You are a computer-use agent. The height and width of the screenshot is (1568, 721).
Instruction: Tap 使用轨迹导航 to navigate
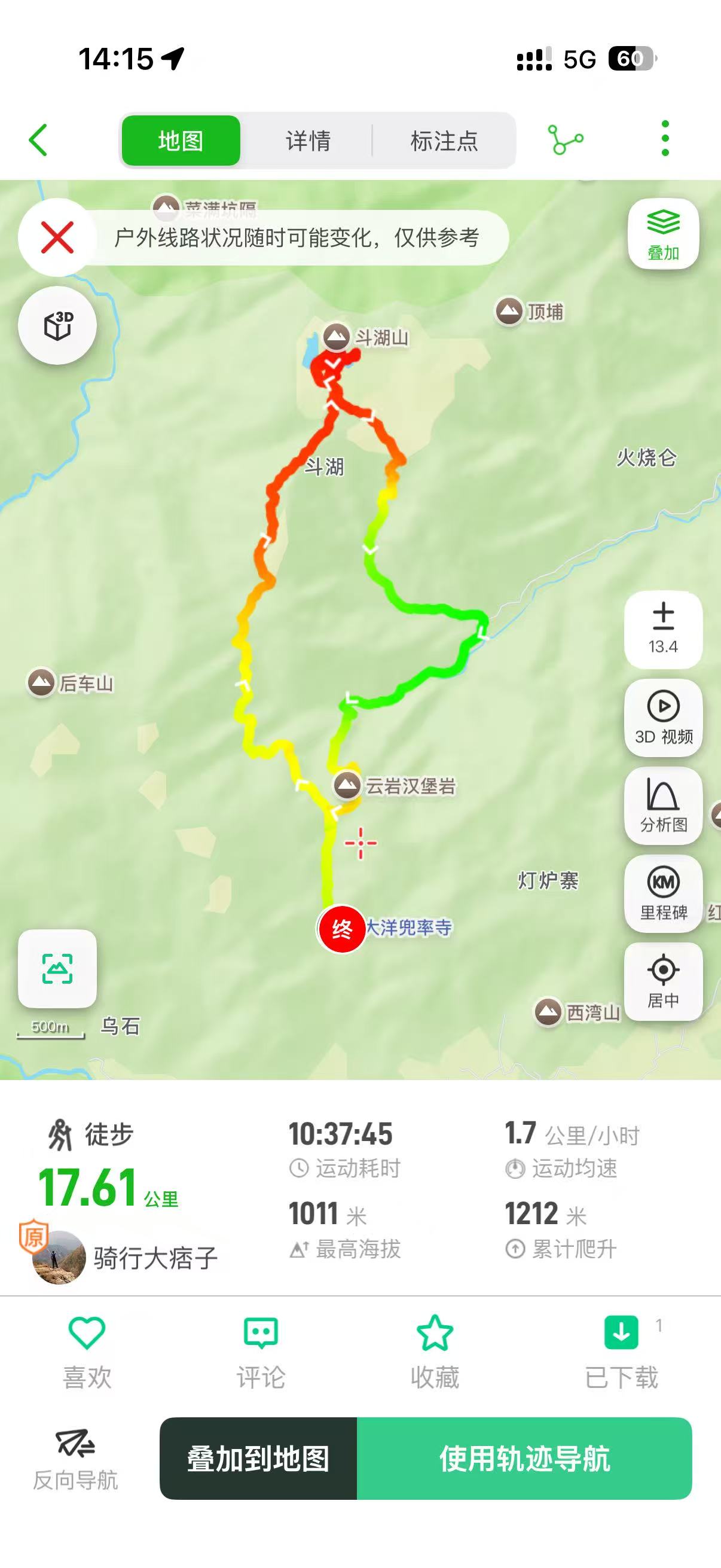[524, 1459]
